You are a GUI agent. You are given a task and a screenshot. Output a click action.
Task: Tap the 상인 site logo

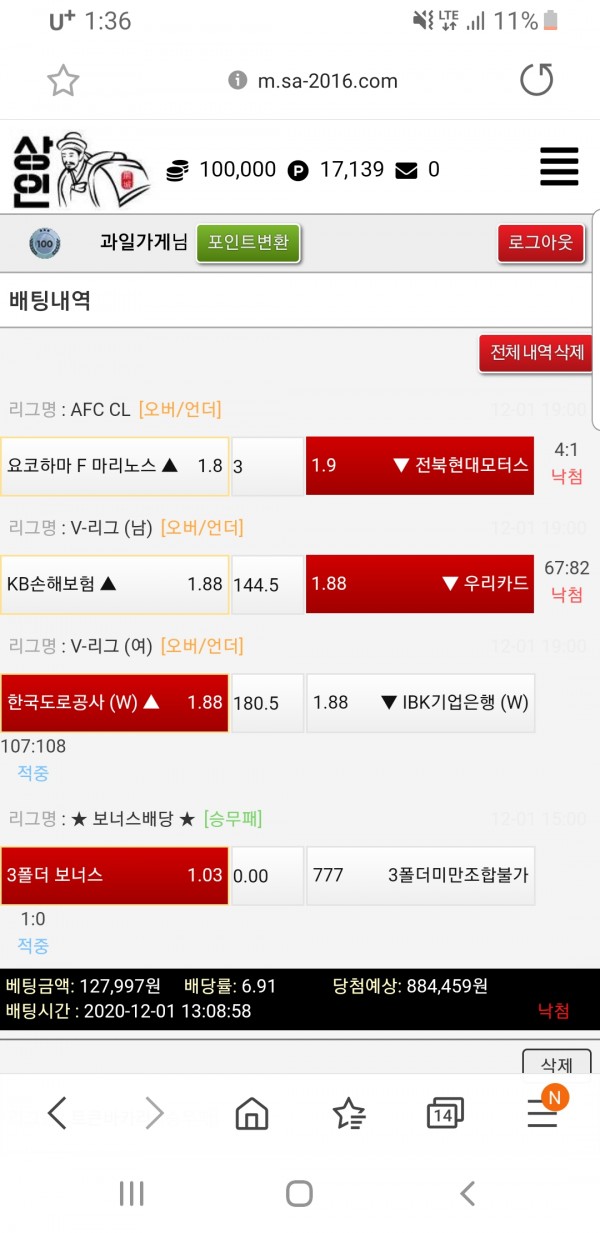click(x=80, y=170)
